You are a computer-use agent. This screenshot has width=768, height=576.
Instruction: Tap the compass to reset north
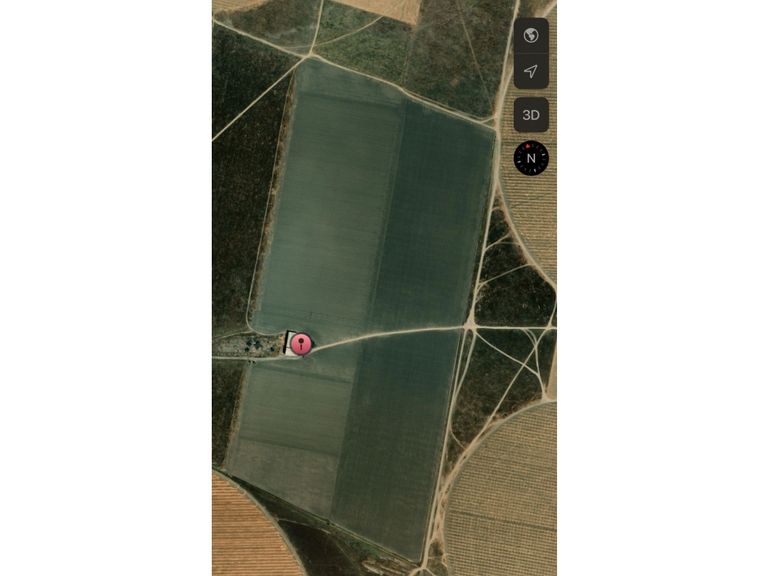click(x=531, y=158)
